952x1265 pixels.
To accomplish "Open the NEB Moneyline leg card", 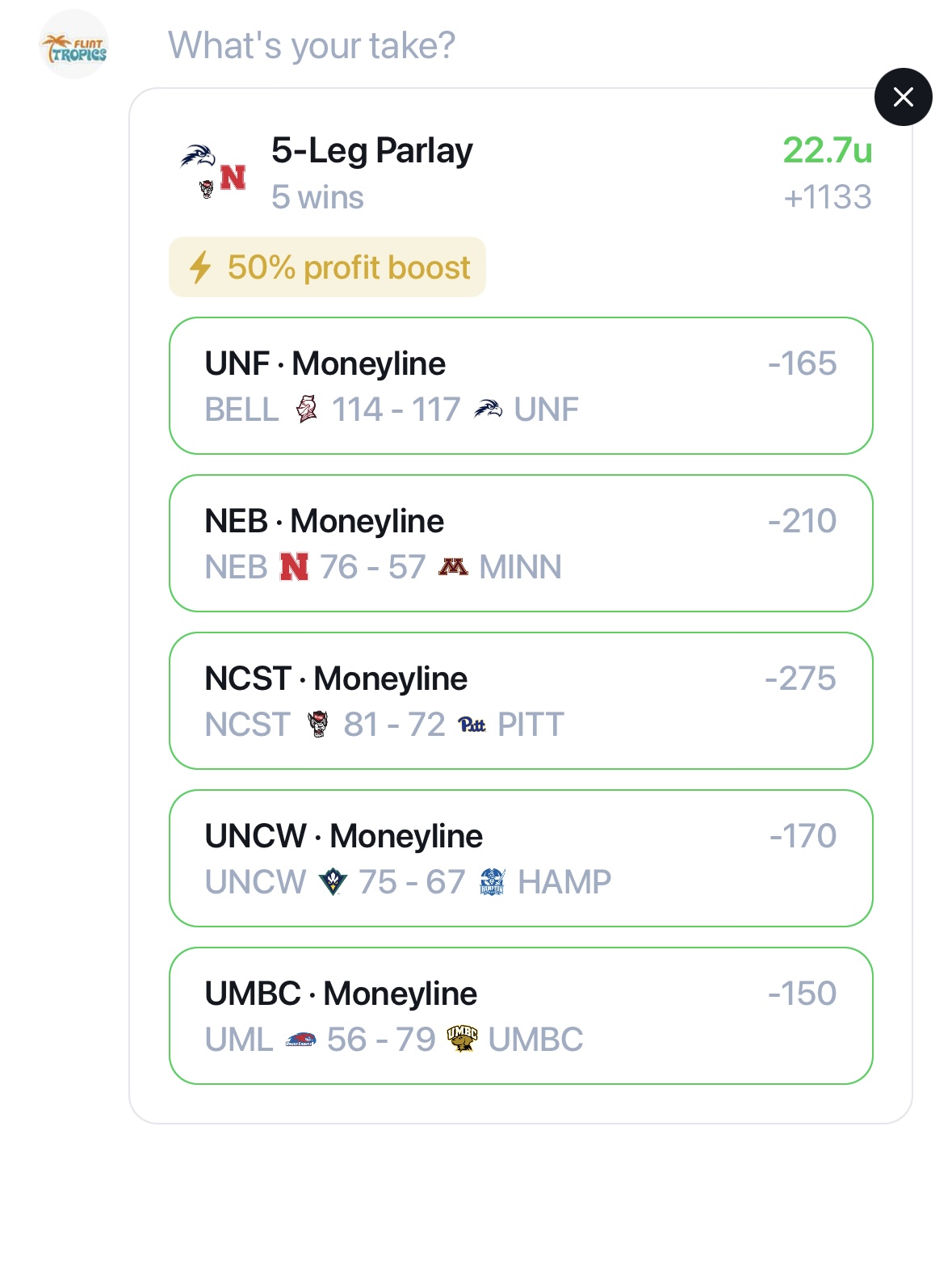I will coord(520,543).
